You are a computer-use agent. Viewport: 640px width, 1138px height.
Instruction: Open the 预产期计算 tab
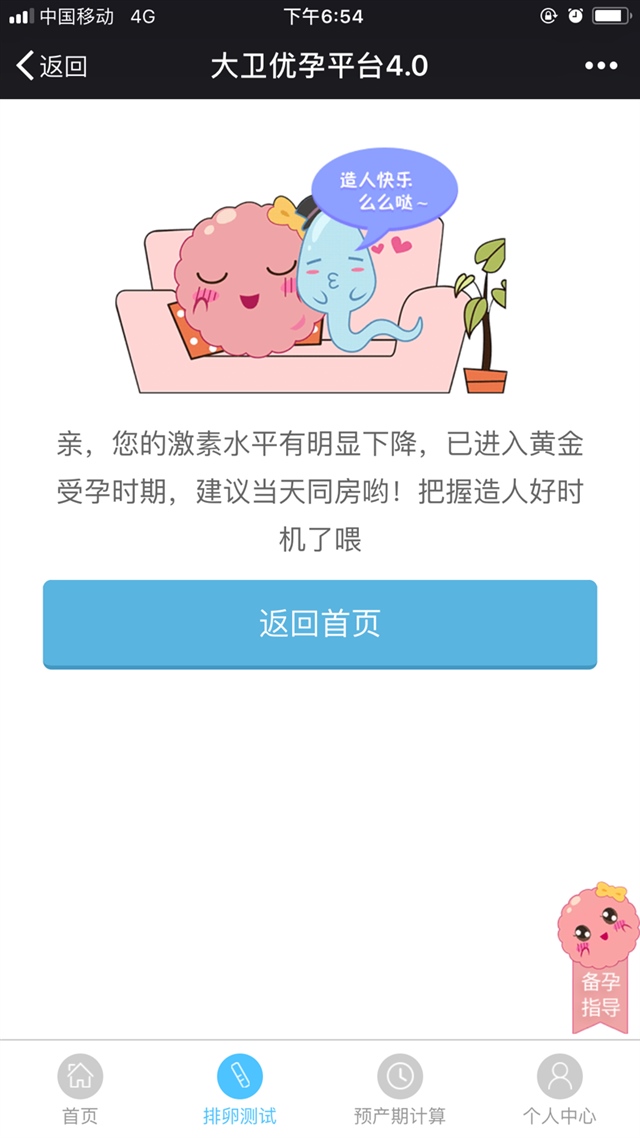click(400, 1089)
